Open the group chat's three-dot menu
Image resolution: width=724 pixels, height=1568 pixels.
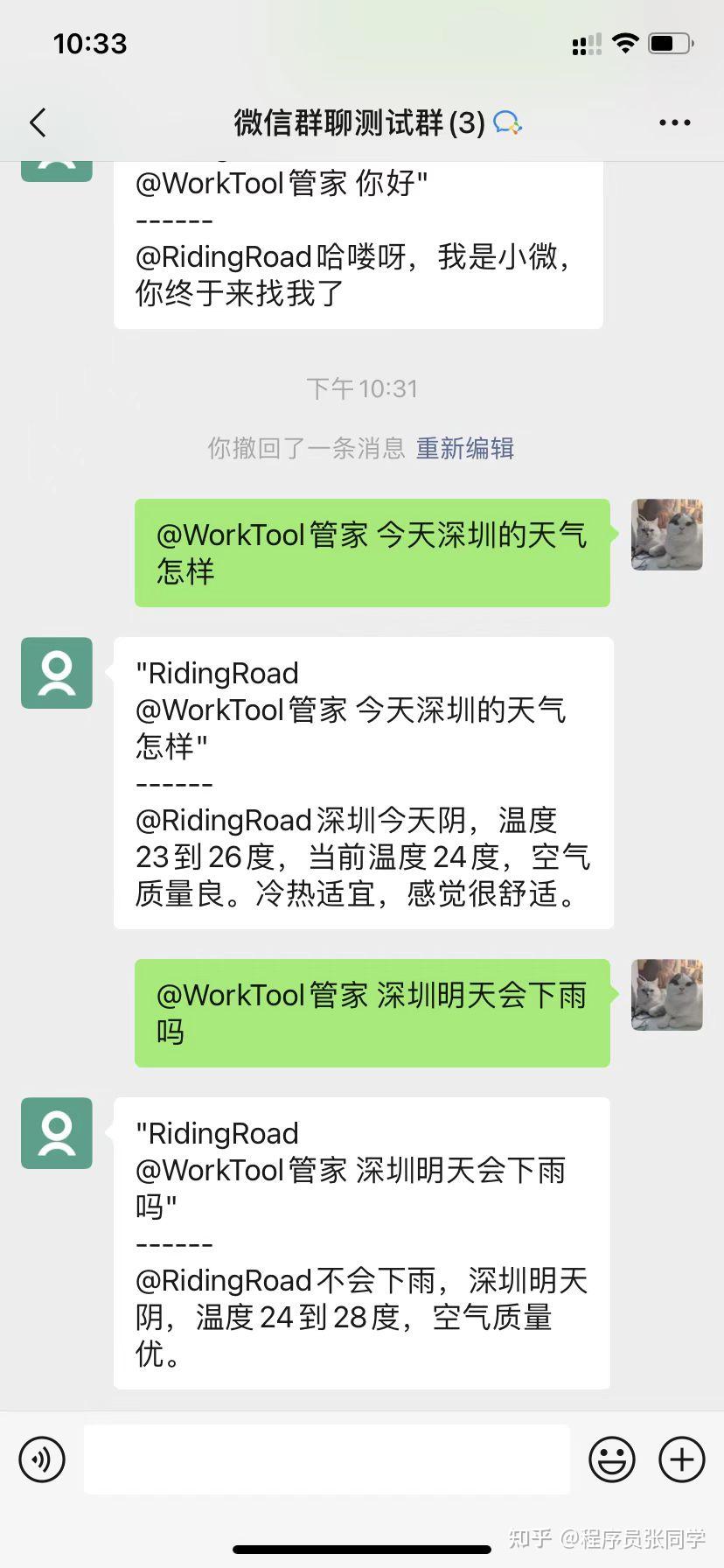click(674, 123)
